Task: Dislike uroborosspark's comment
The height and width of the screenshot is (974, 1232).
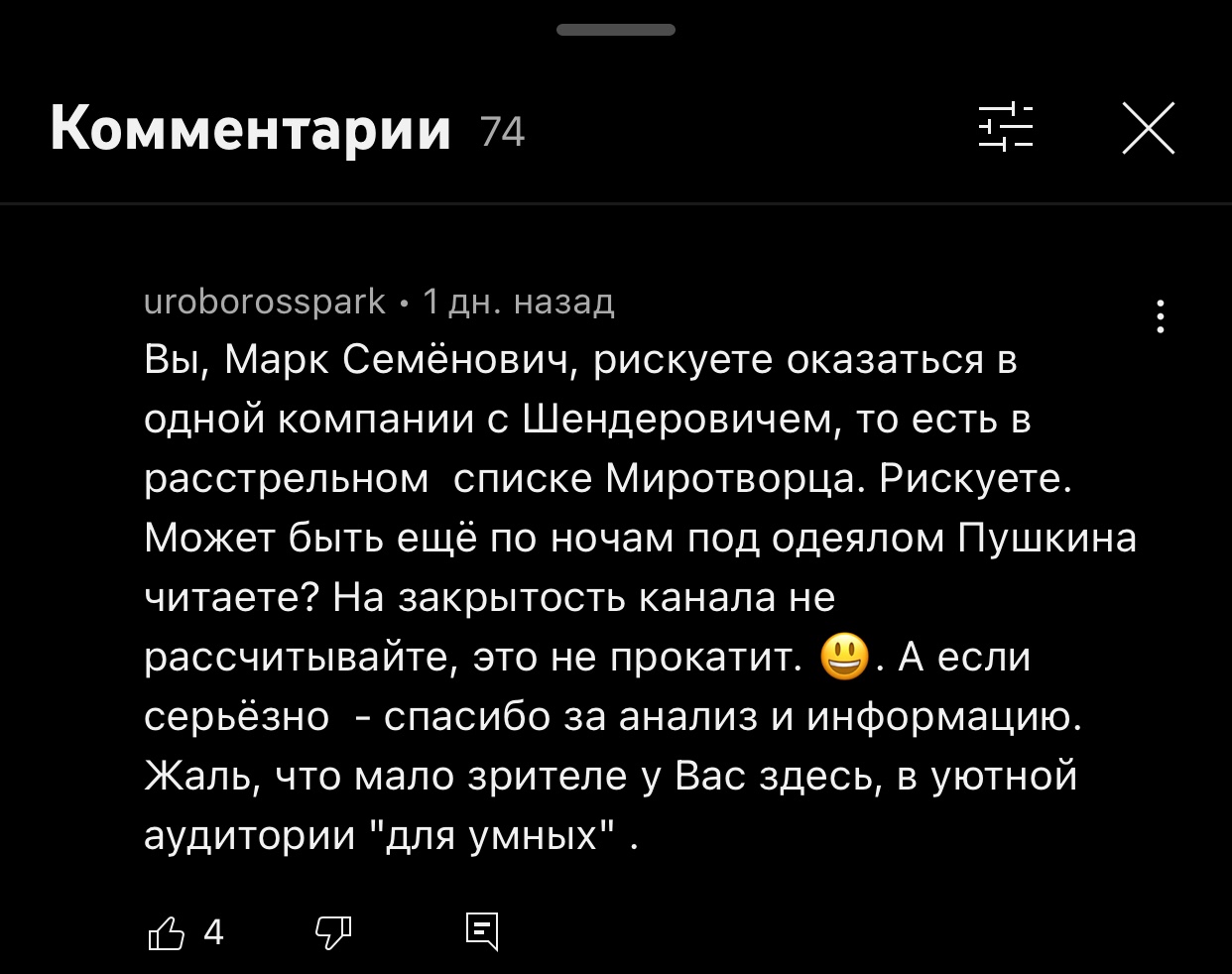Action: coord(332,932)
